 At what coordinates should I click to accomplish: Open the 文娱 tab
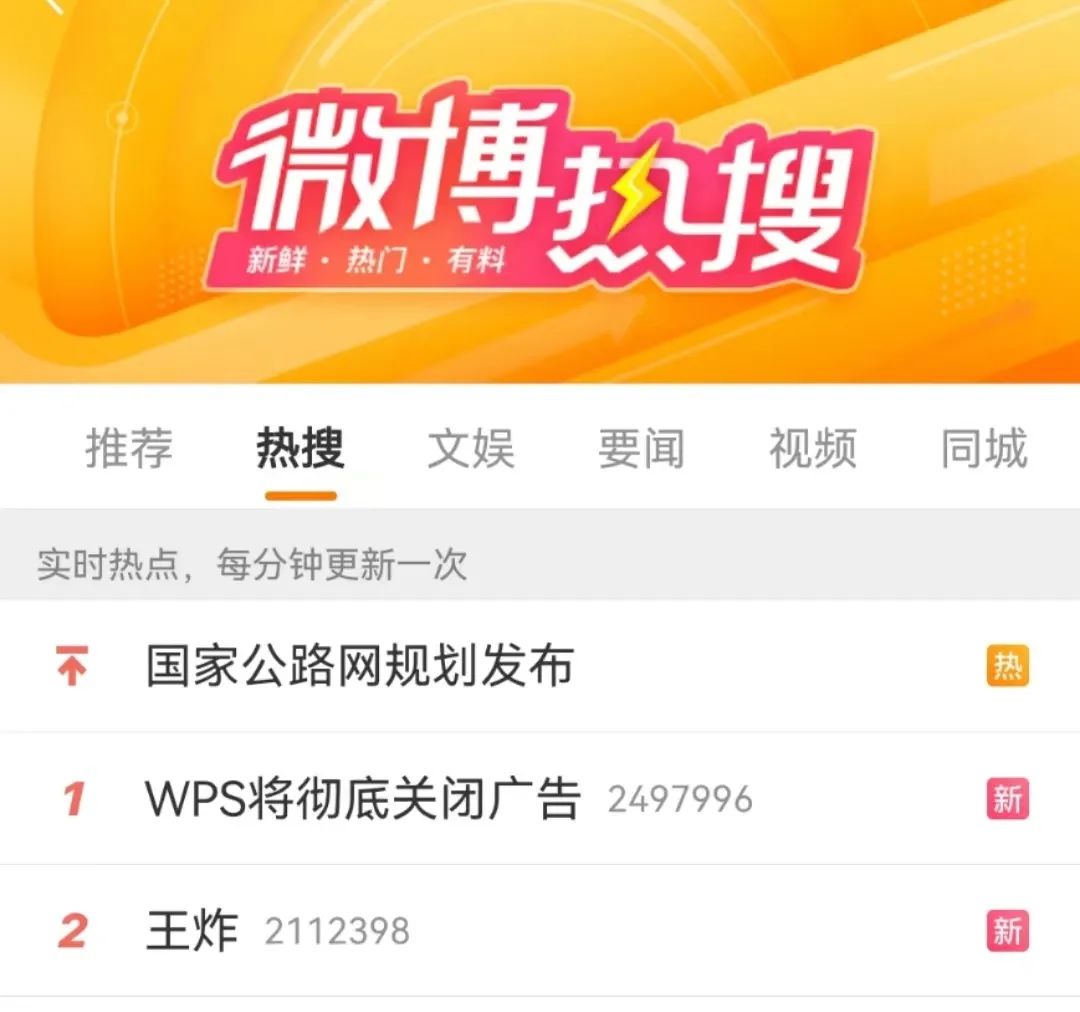[471, 449]
